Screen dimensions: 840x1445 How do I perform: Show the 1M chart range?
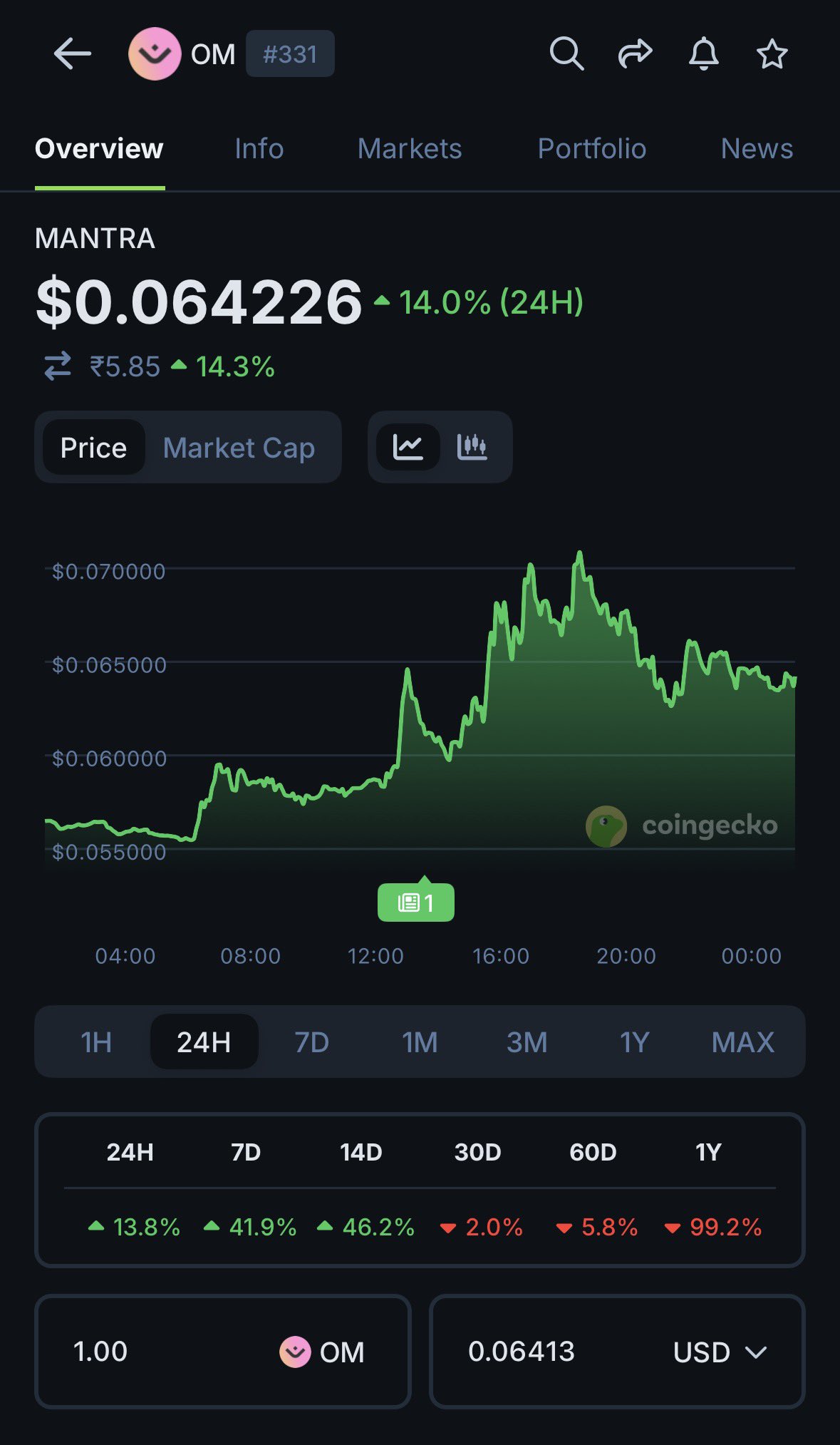click(420, 1042)
